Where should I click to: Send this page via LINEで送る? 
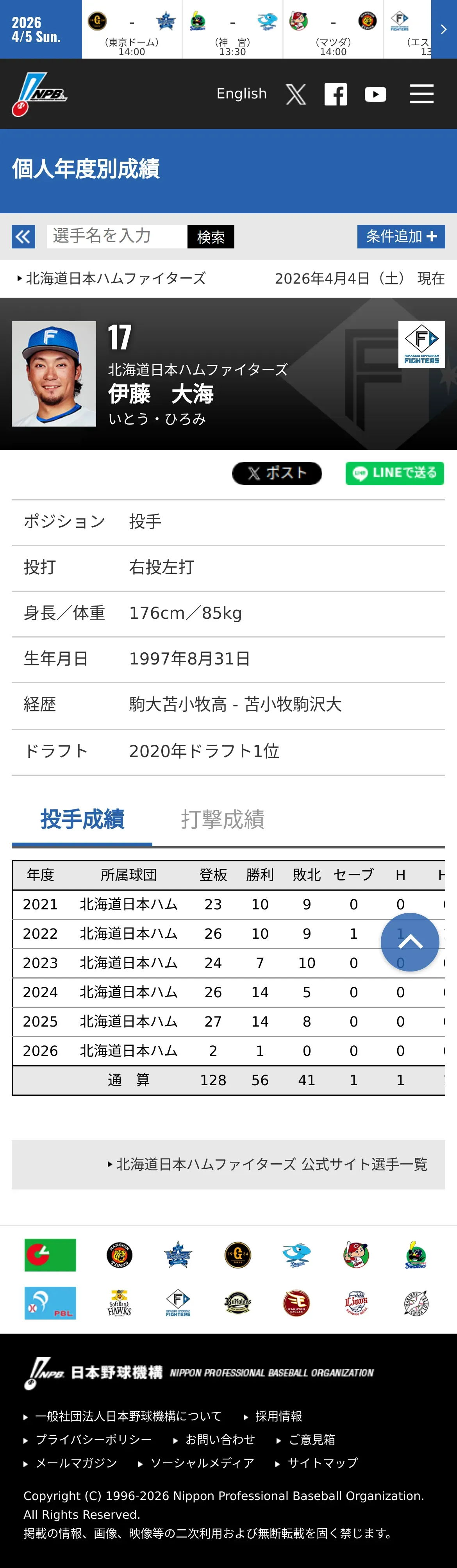395,473
